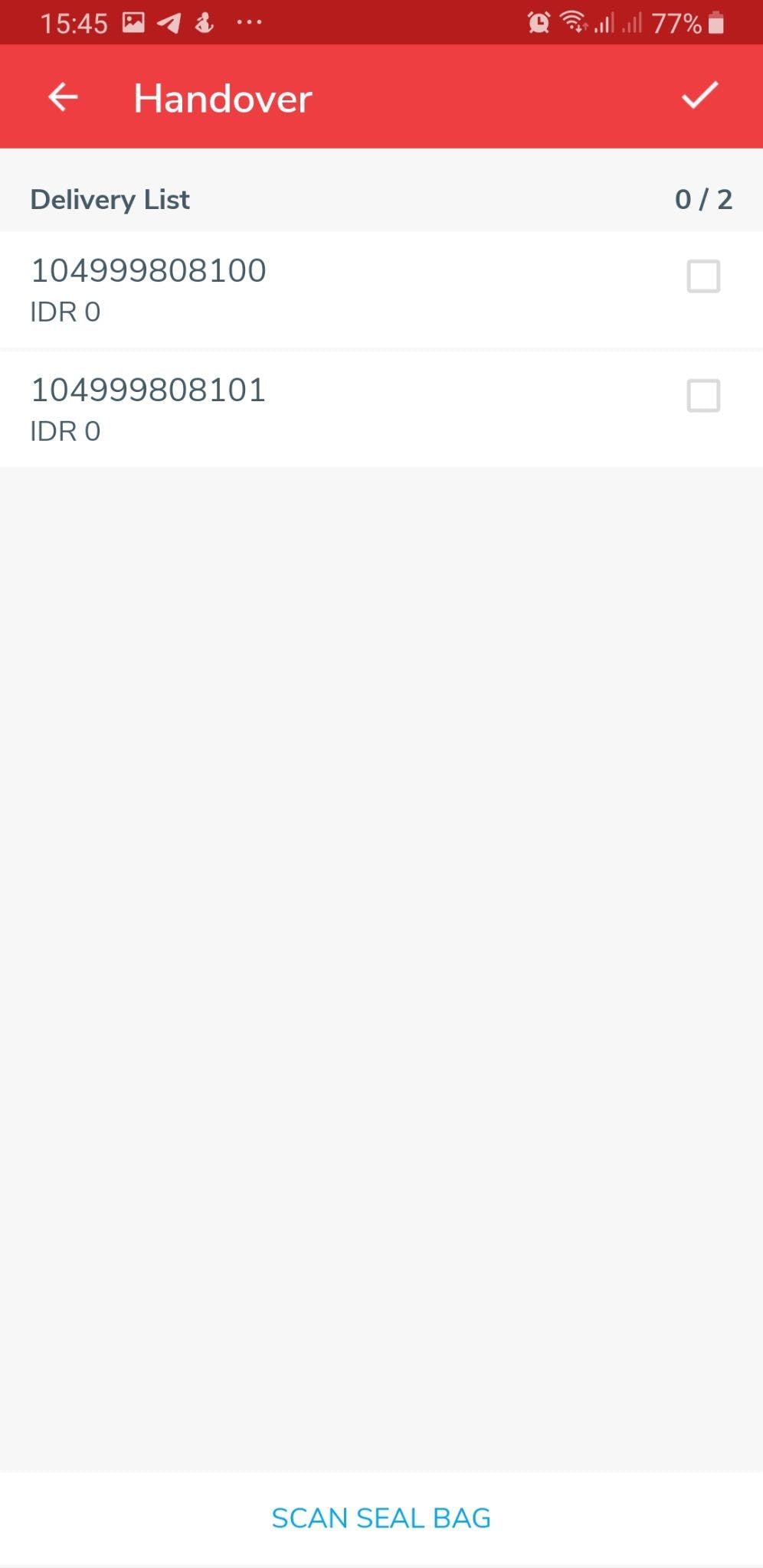The image size is (763, 1568).
Task: Confirm handover with the checkmark icon
Action: (699, 96)
